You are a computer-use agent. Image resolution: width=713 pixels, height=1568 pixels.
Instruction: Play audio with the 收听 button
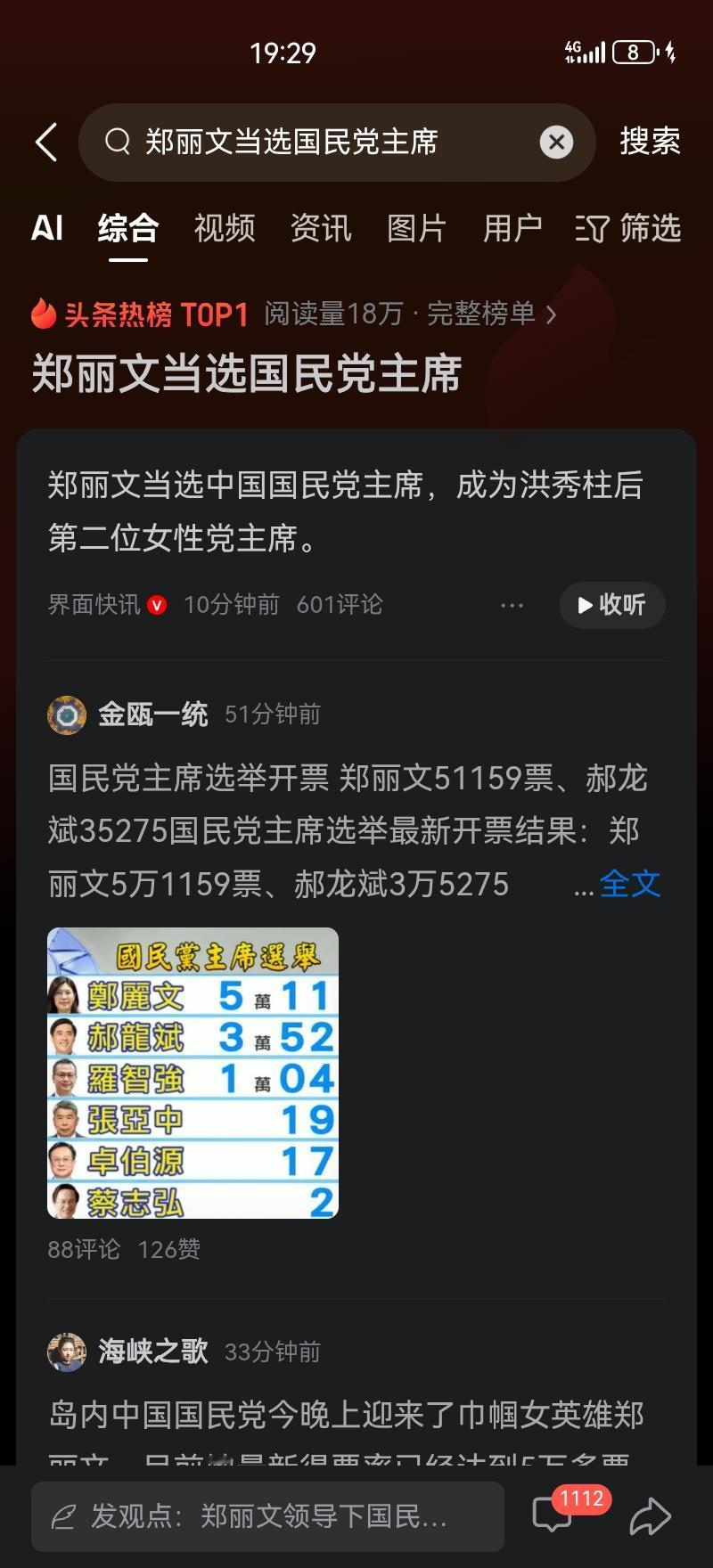(x=612, y=605)
